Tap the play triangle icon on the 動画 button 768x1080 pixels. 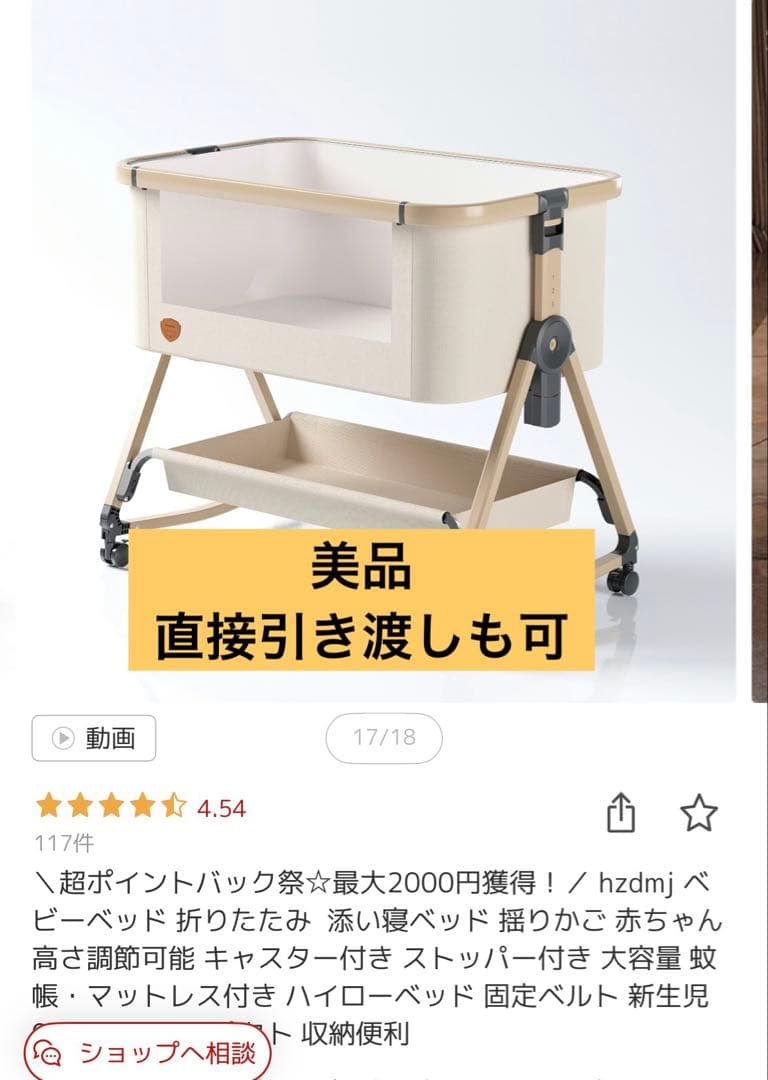coord(64,738)
